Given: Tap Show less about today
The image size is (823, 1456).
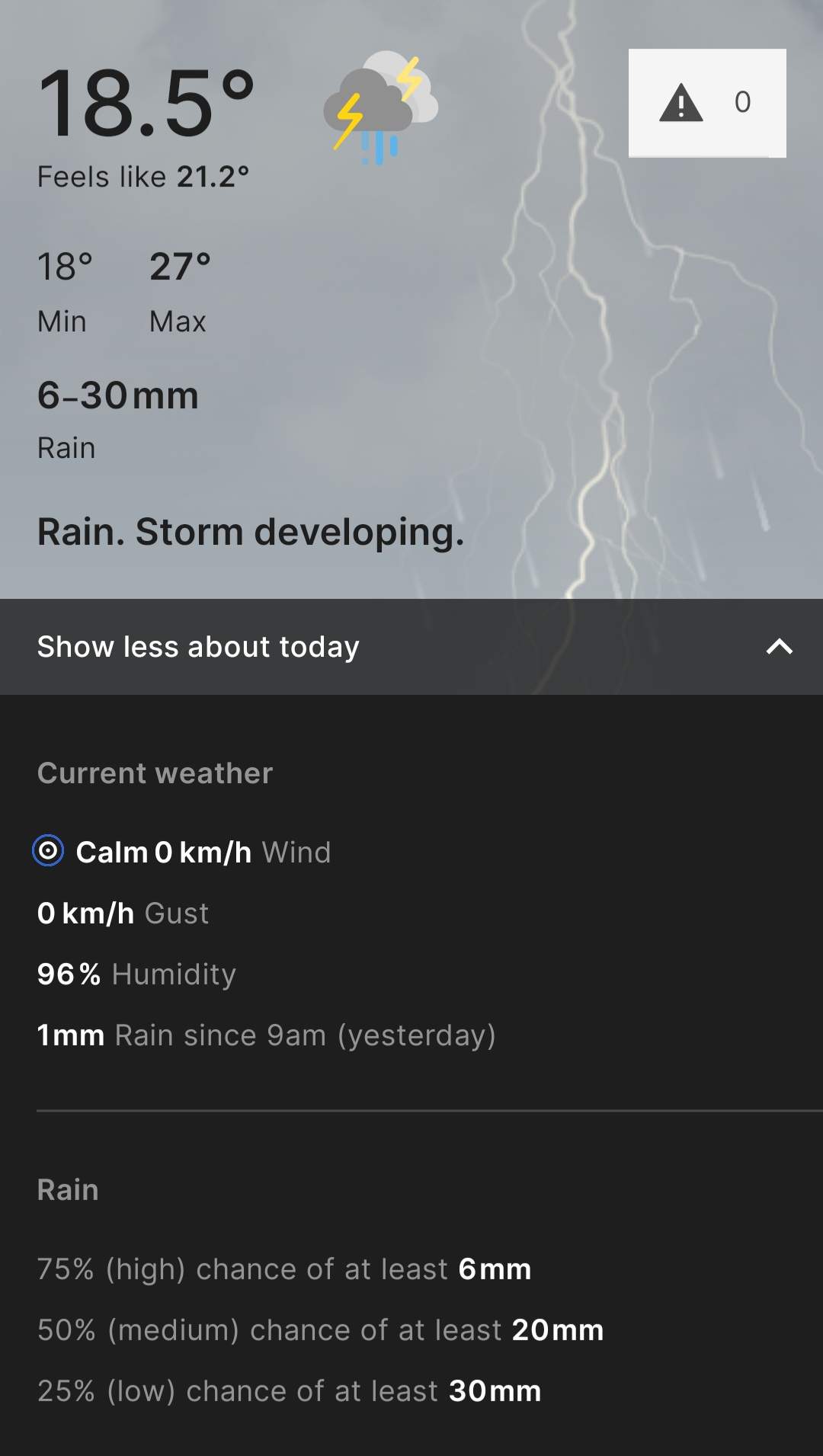Looking at the screenshot, I should [198, 647].
